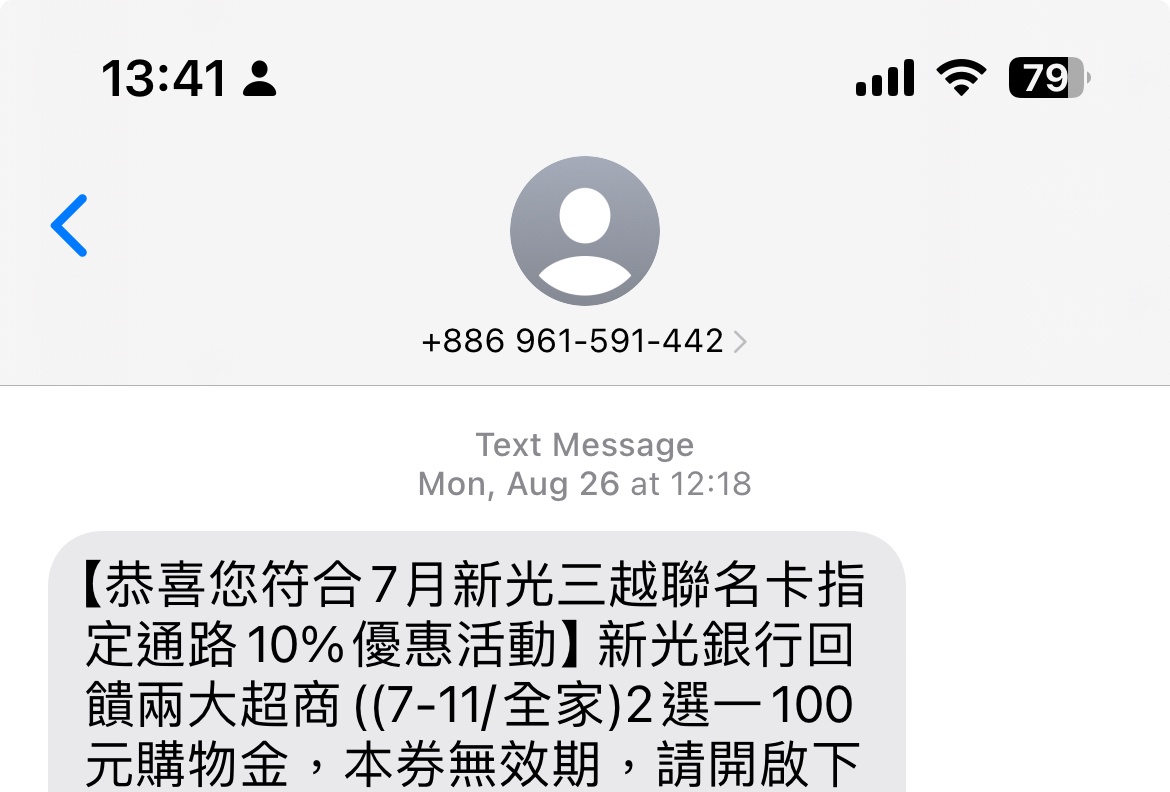
Task: Go back to the messages list
Action: 70,226
